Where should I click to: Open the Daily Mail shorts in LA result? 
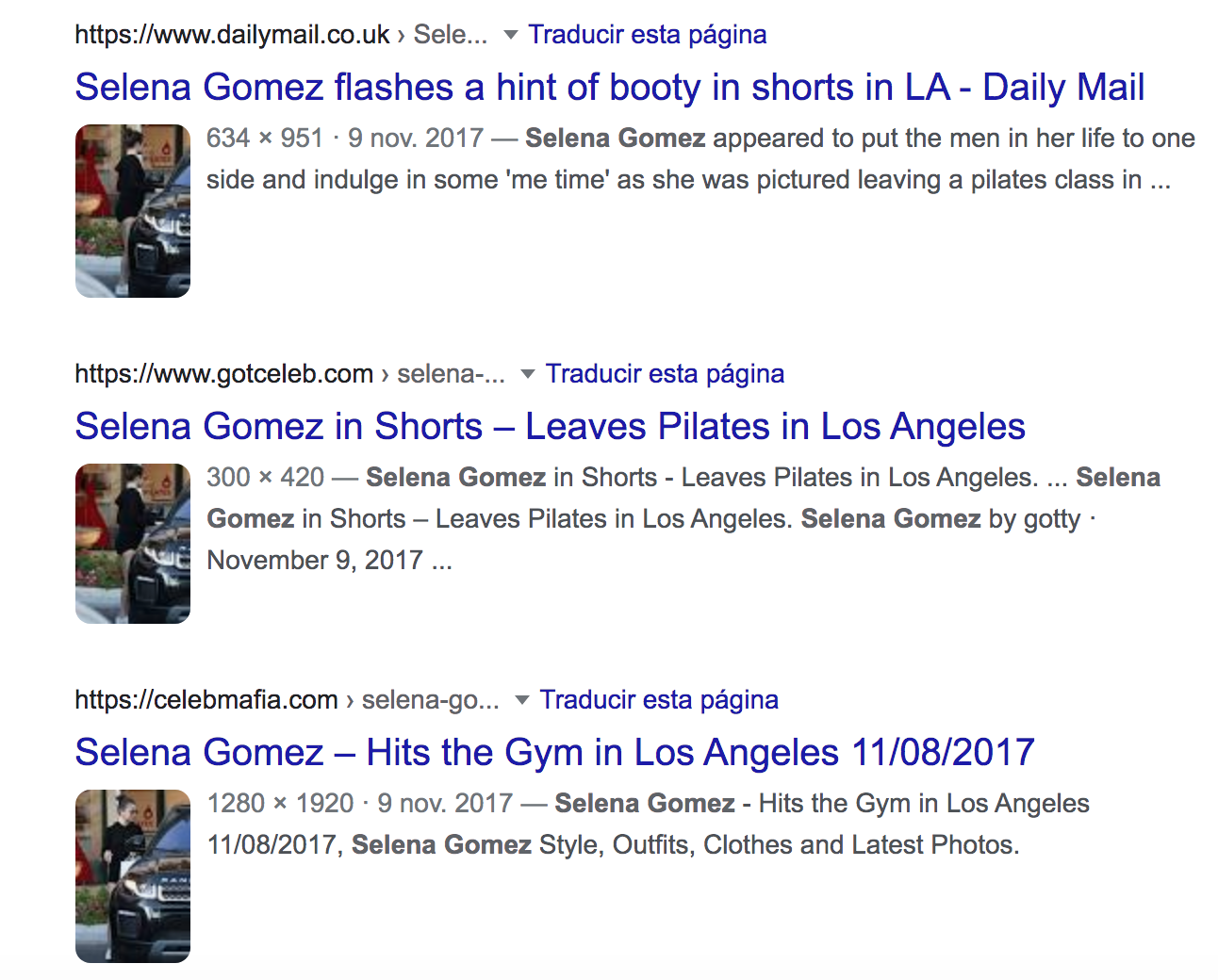(609, 88)
